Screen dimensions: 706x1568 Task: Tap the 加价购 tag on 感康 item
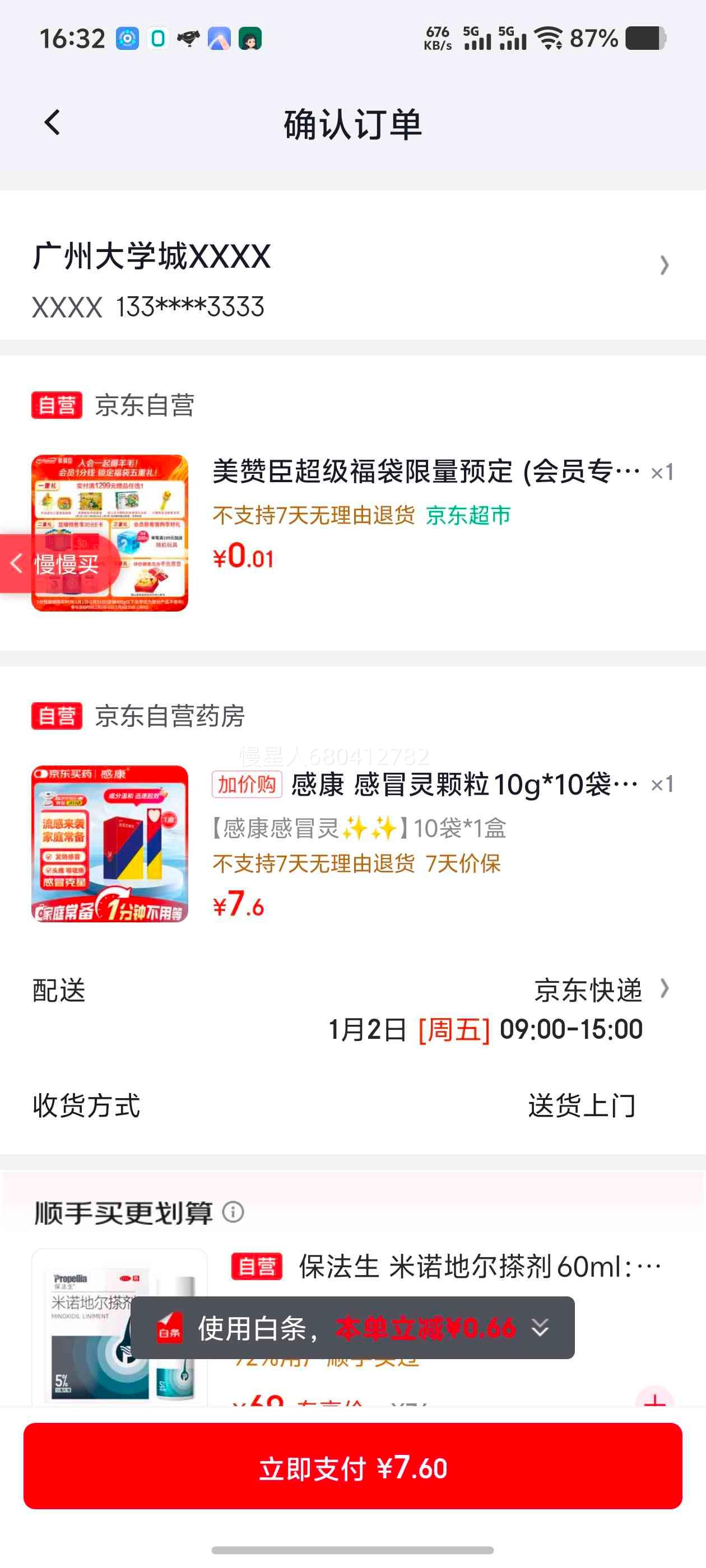247,787
